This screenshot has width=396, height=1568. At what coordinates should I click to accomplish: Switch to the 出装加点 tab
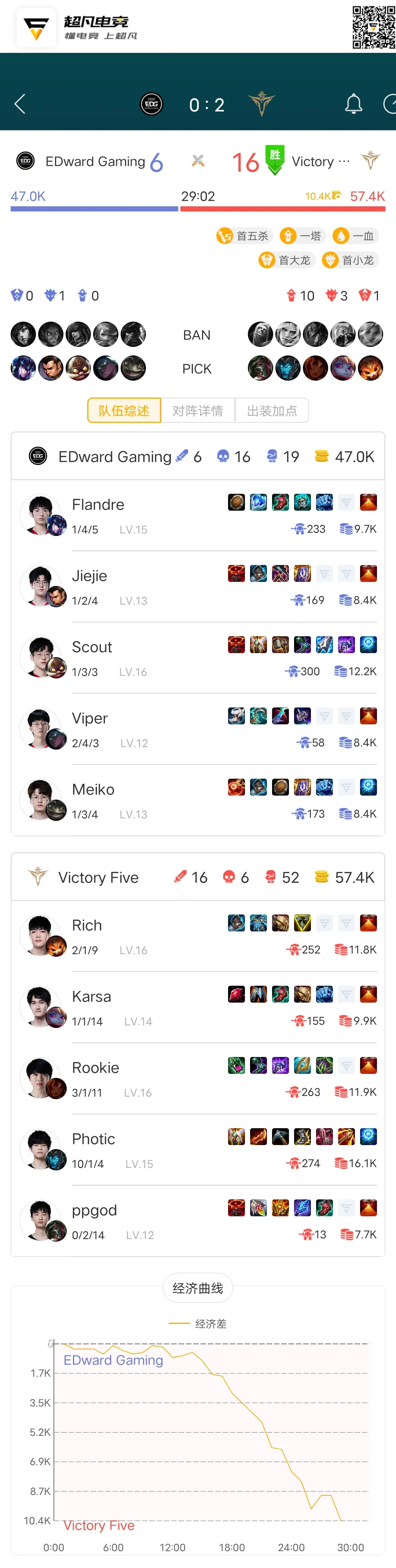click(x=272, y=410)
